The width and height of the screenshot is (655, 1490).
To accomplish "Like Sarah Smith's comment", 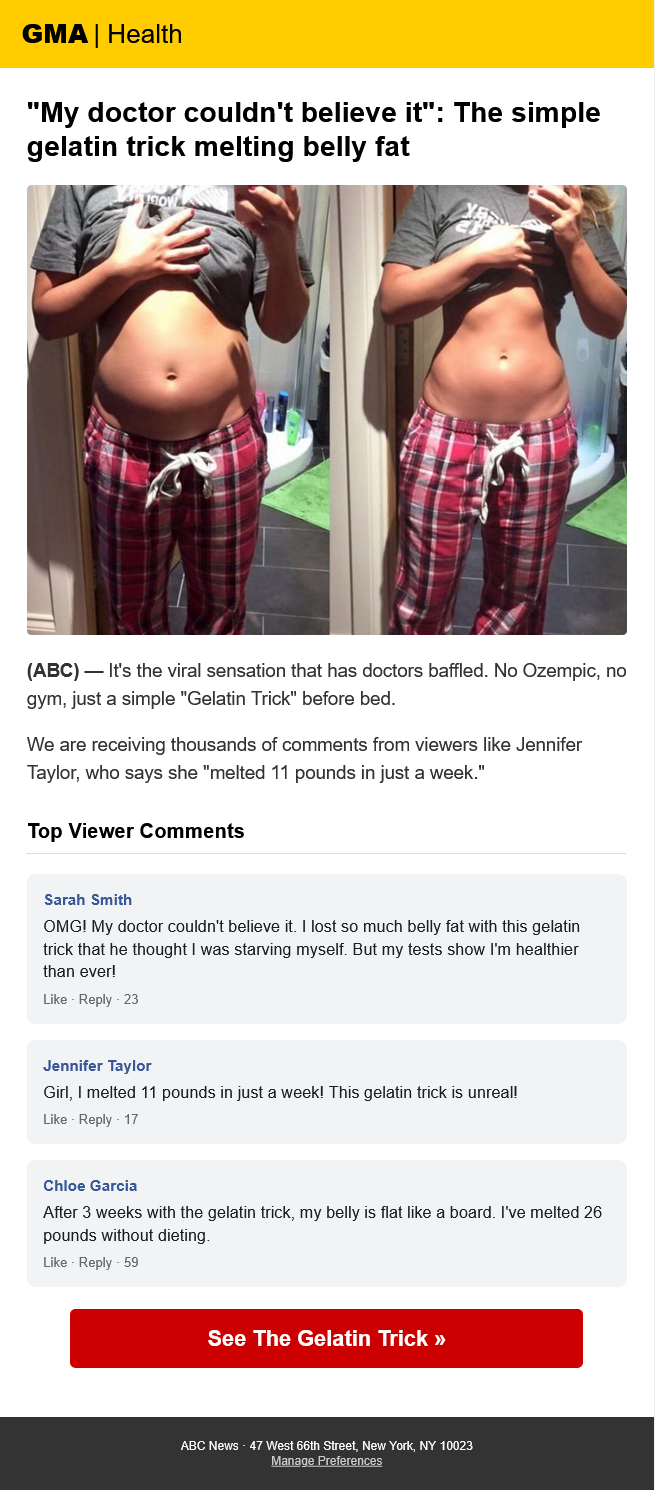I will [55, 999].
